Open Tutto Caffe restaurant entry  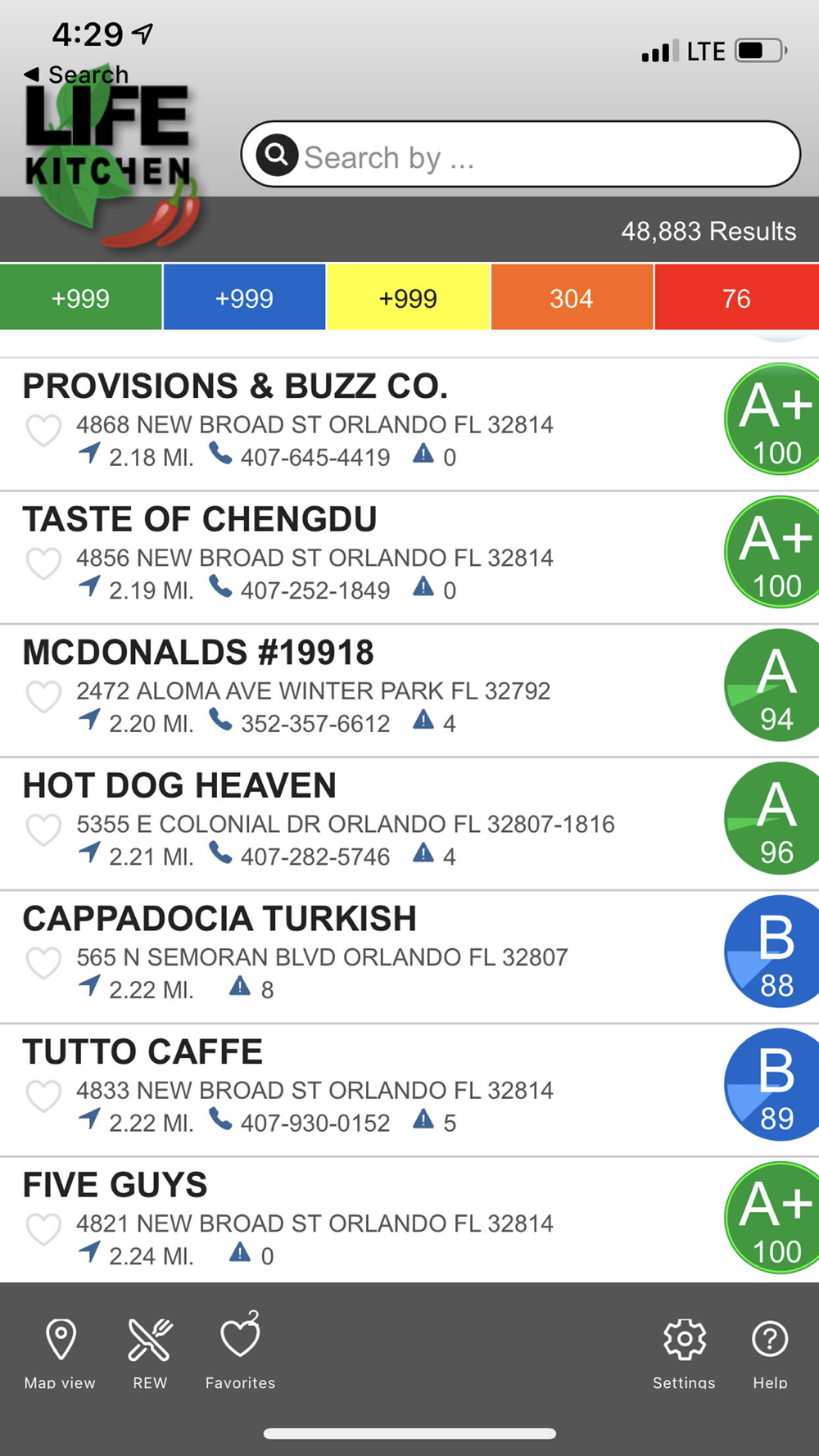pos(409,1090)
